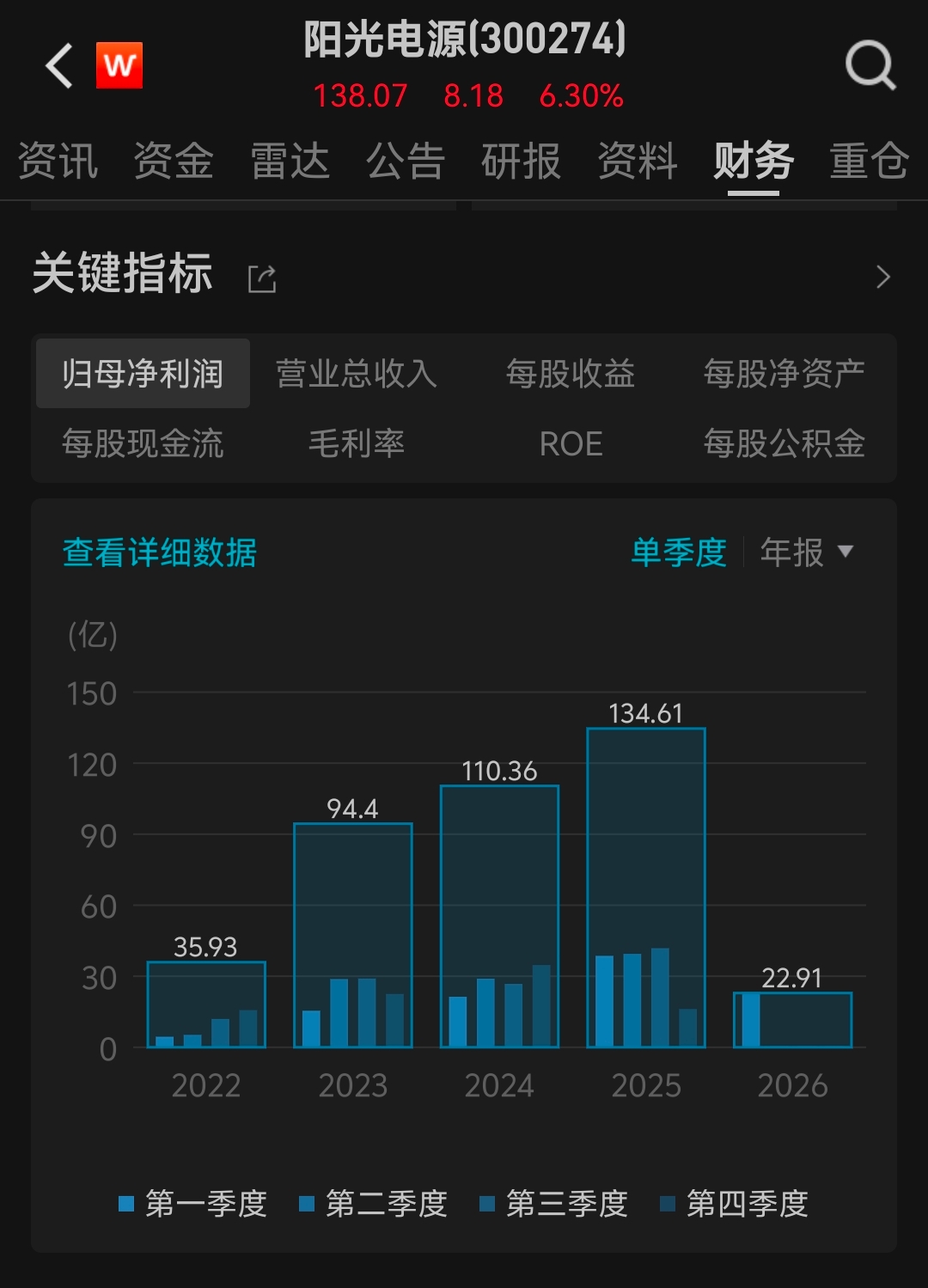
Task: Switch to the 公告 tab
Action: (406, 162)
